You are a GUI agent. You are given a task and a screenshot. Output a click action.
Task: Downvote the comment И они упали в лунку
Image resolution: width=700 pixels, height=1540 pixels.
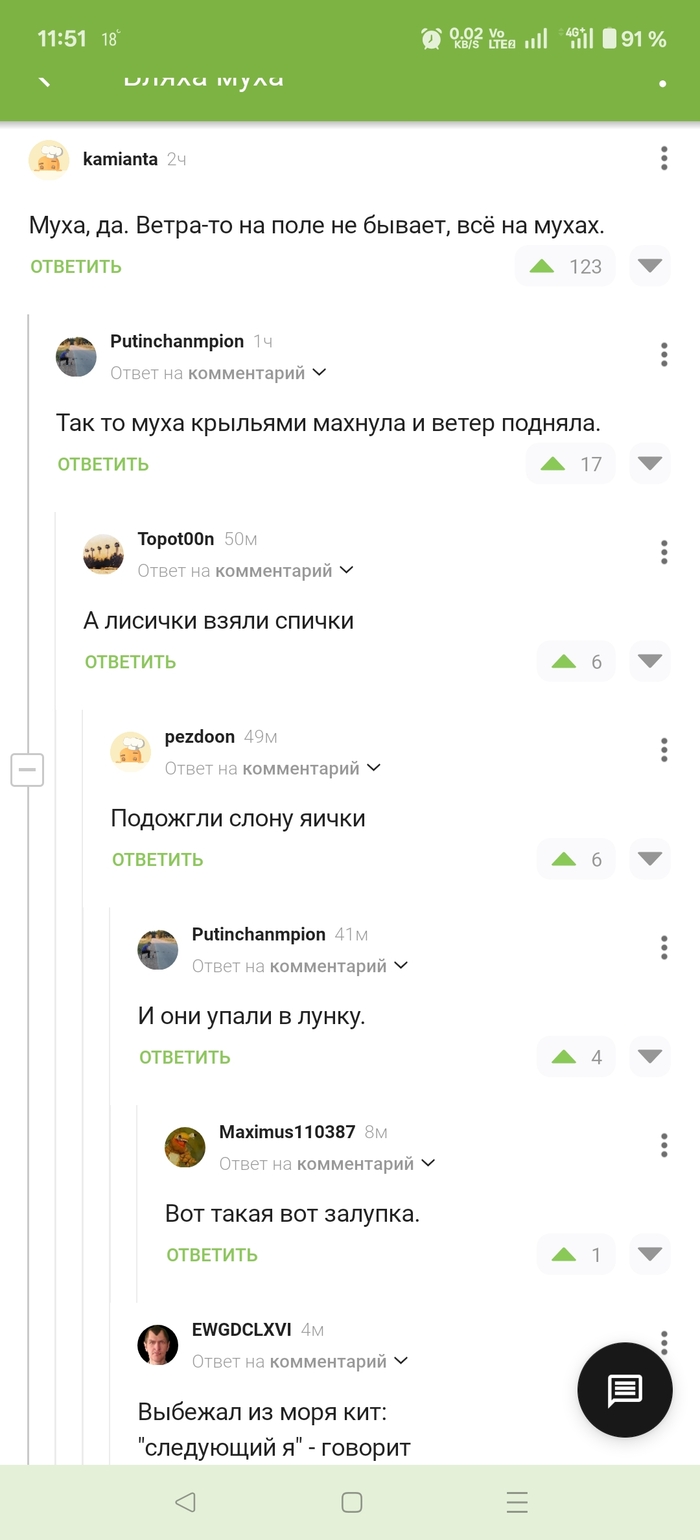point(650,1057)
